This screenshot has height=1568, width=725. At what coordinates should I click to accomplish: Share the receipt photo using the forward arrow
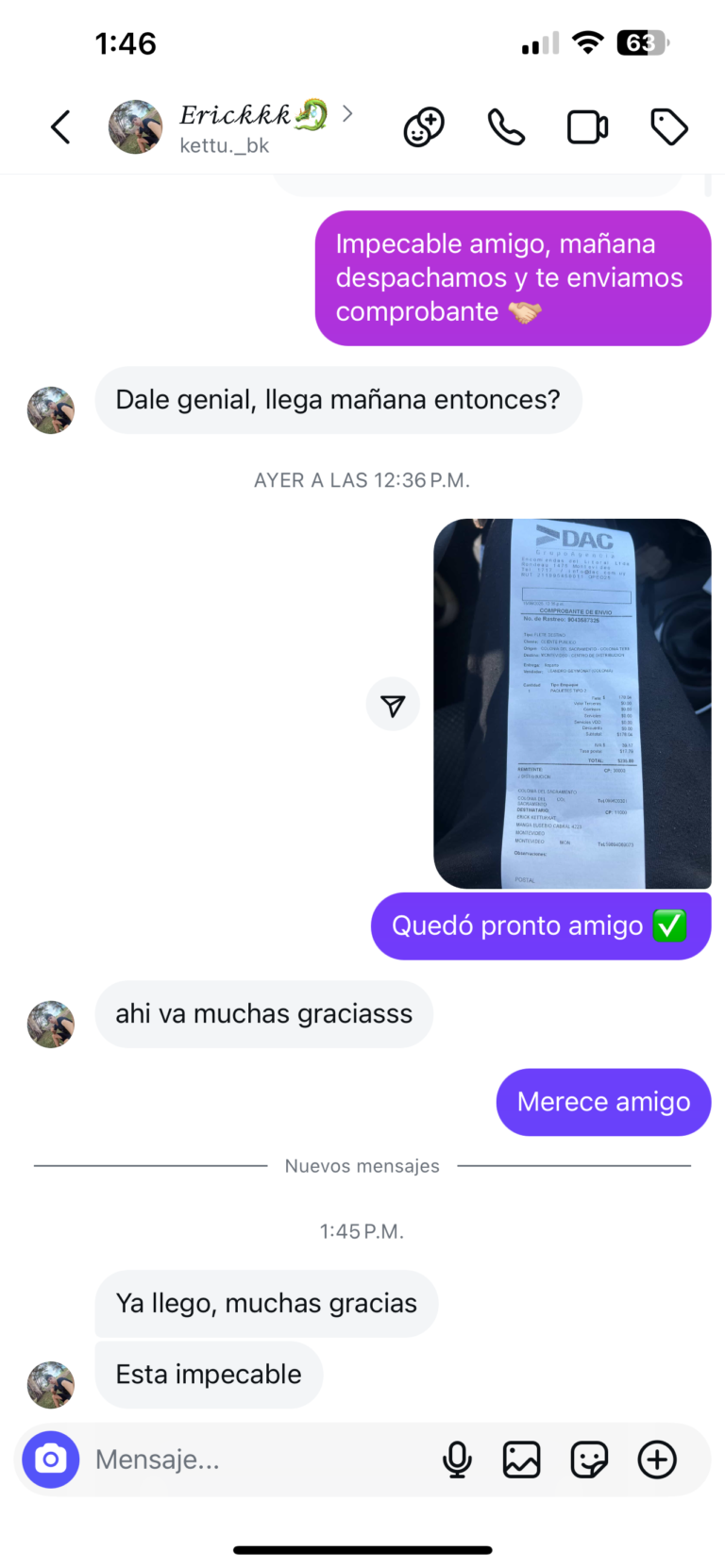393,705
